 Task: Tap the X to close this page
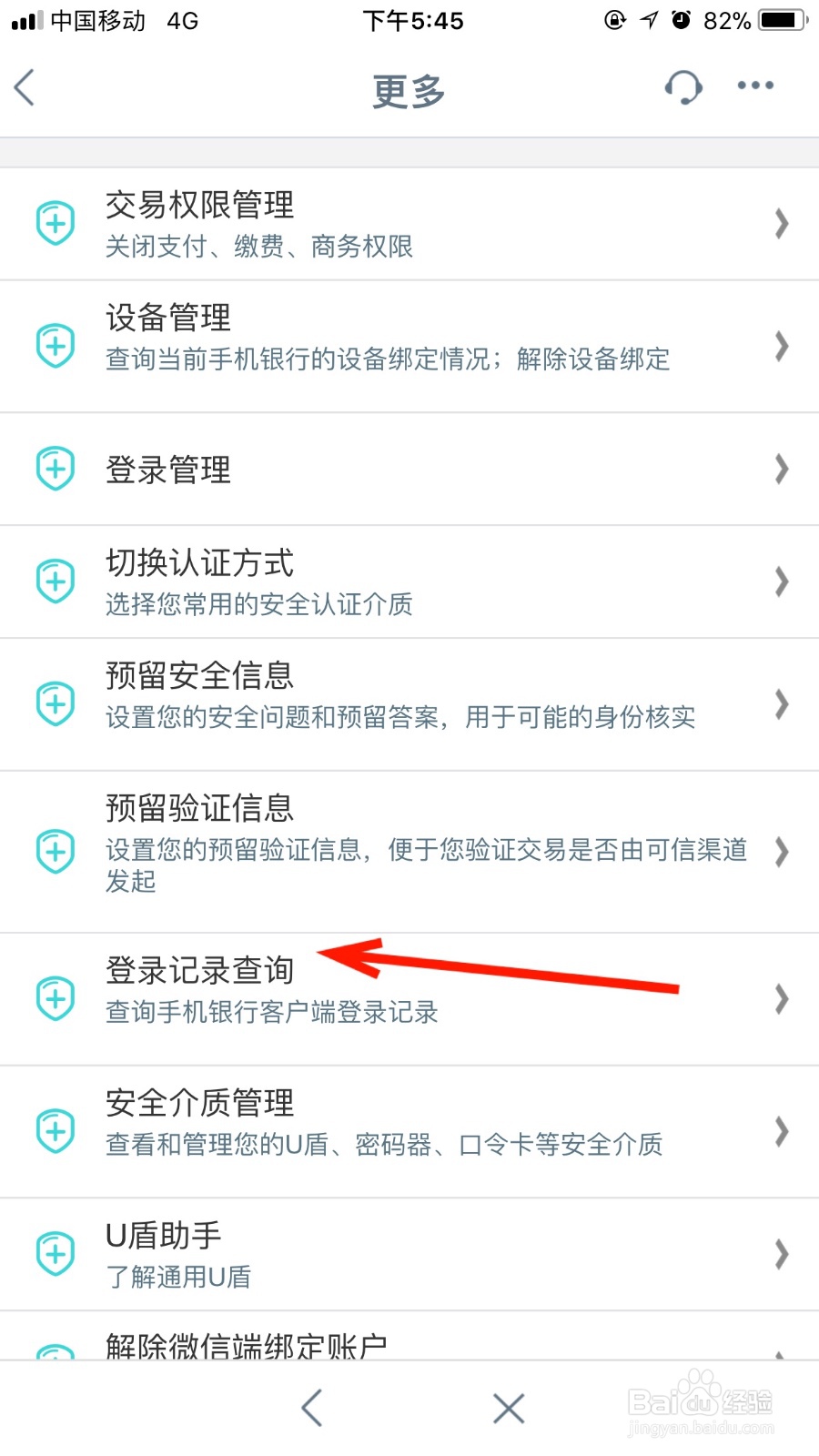508,1407
